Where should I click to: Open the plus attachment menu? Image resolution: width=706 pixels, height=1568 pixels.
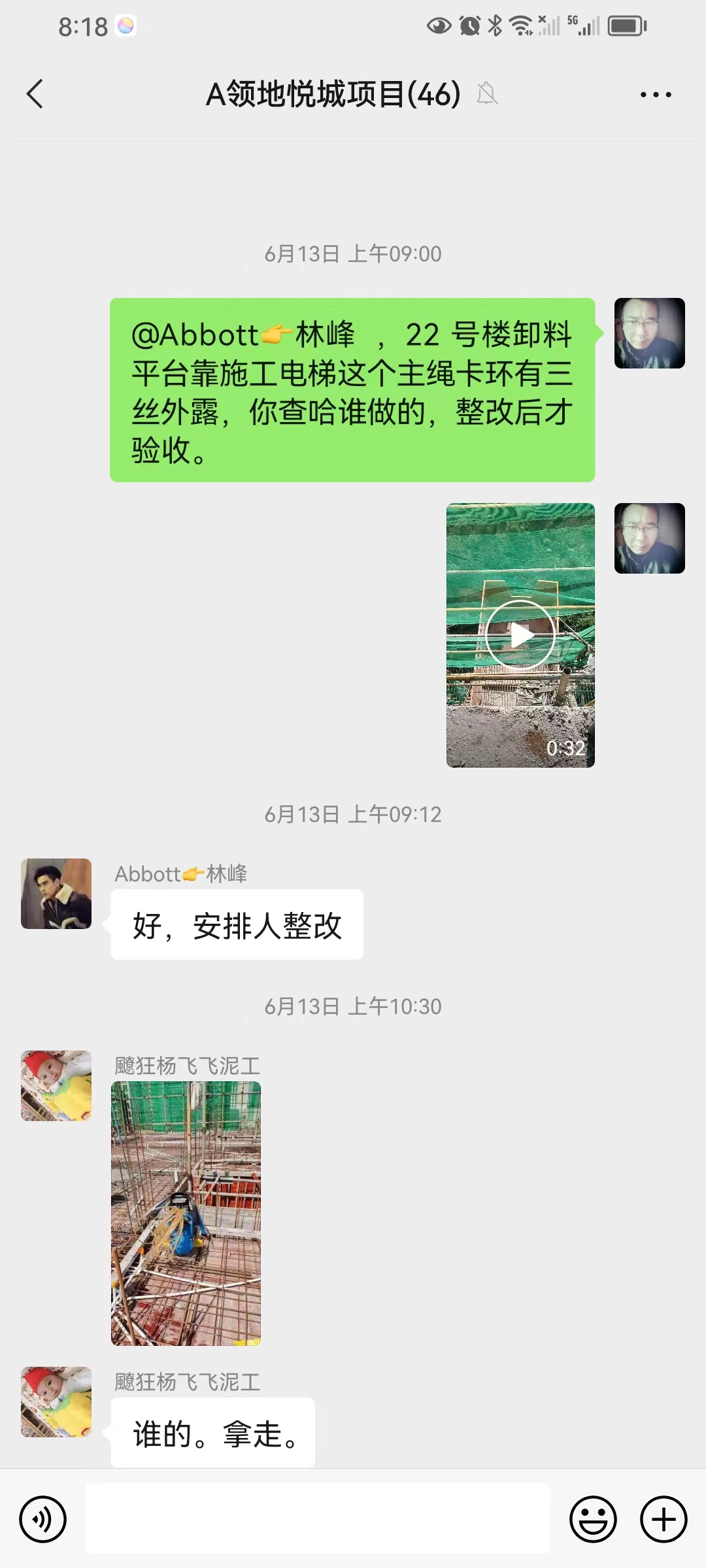pos(663,1519)
